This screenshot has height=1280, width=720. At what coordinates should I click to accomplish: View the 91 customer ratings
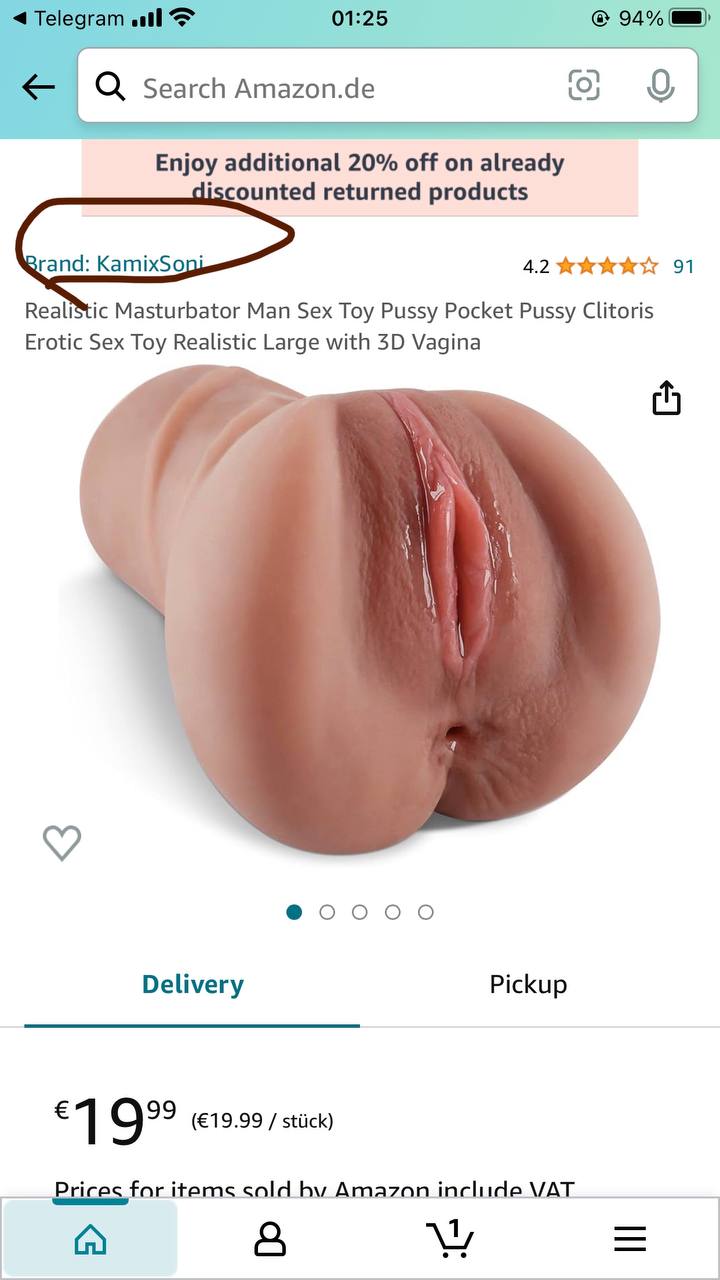coord(683,266)
